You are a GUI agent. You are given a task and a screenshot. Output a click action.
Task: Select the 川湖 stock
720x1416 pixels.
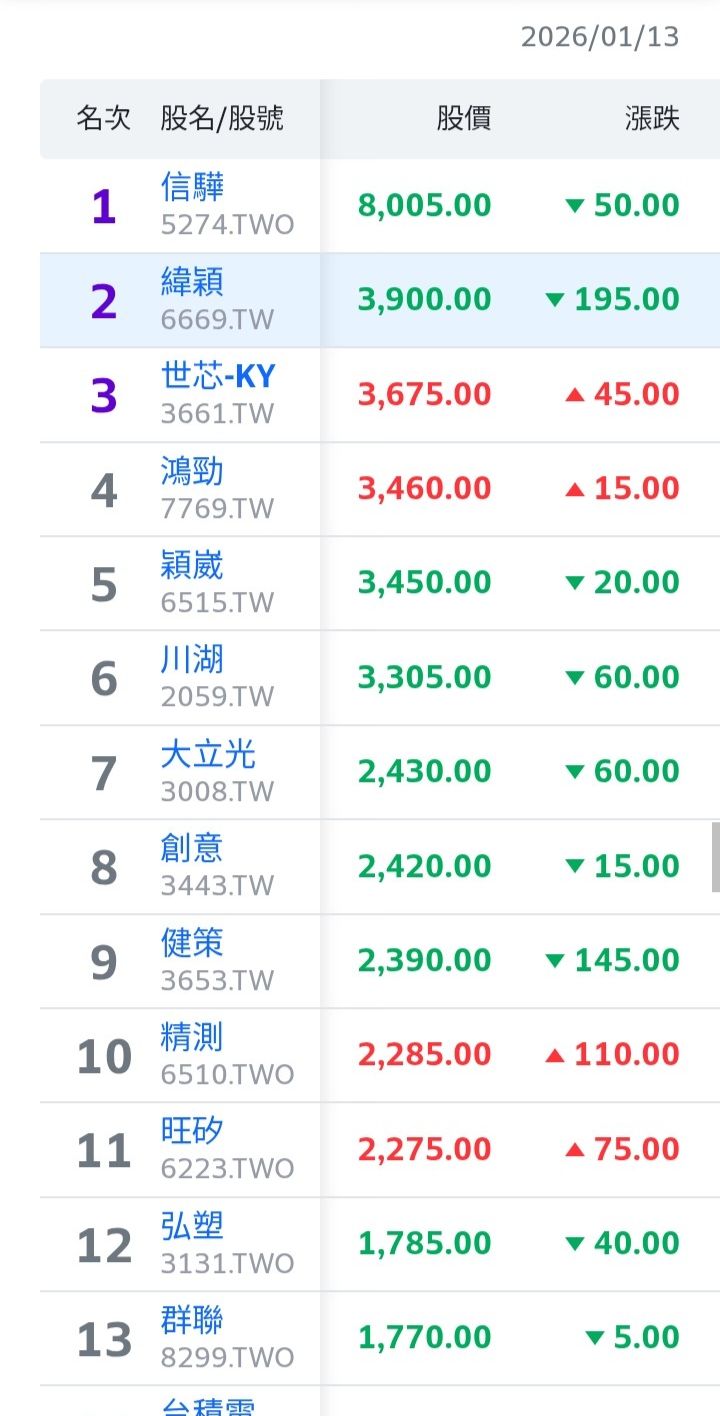click(193, 659)
